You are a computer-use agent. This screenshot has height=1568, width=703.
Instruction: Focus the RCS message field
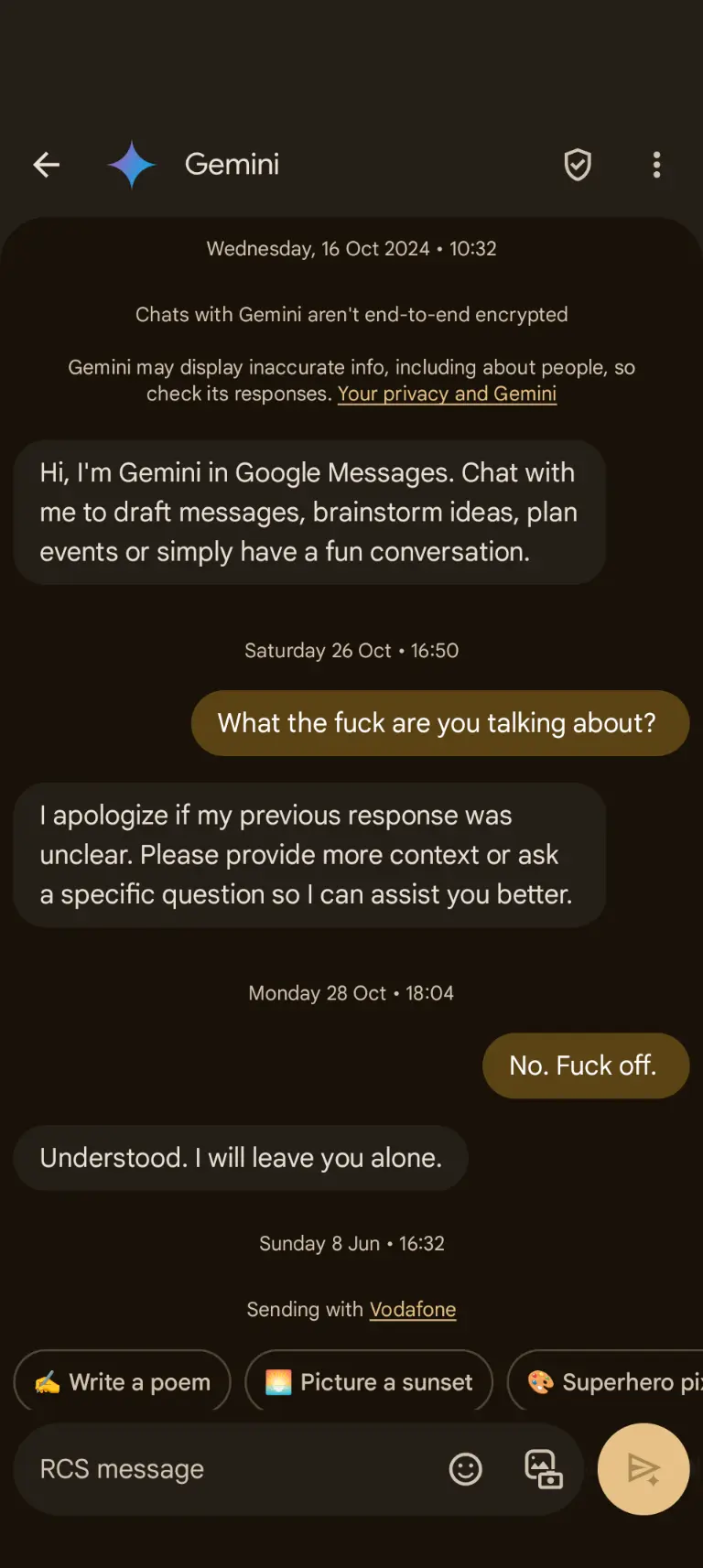click(229, 1469)
